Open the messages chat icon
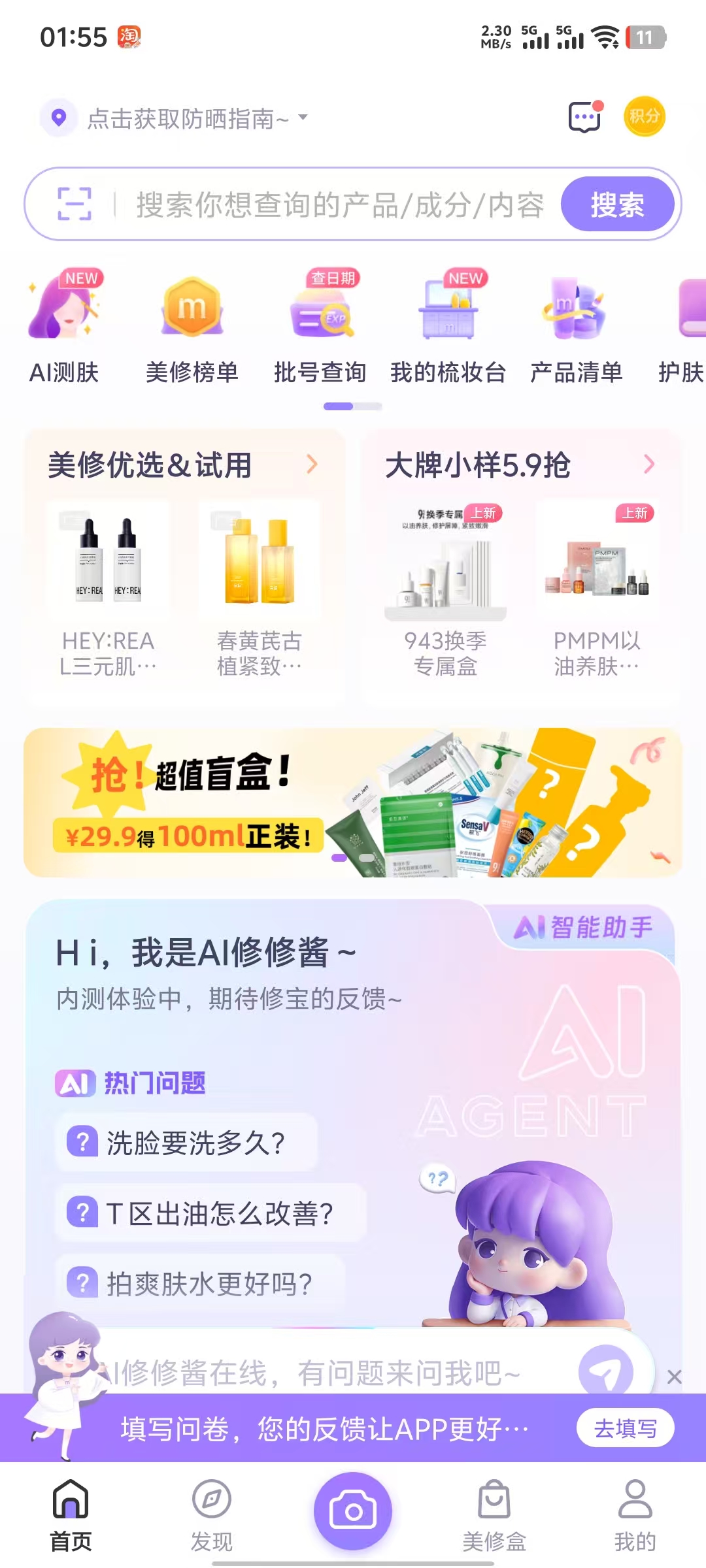The height and width of the screenshot is (1568, 706). (584, 118)
